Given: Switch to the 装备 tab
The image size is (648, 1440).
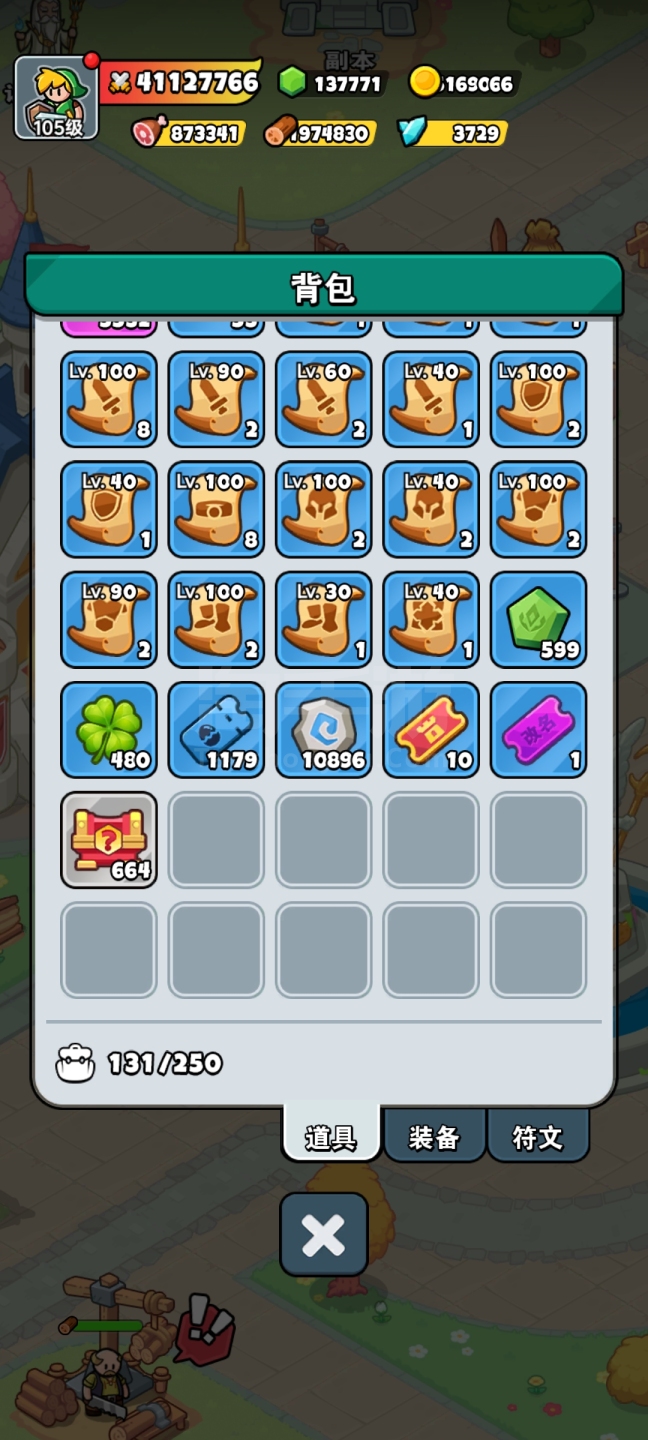Looking at the screenshot, I should click(x=434, y=1137).
